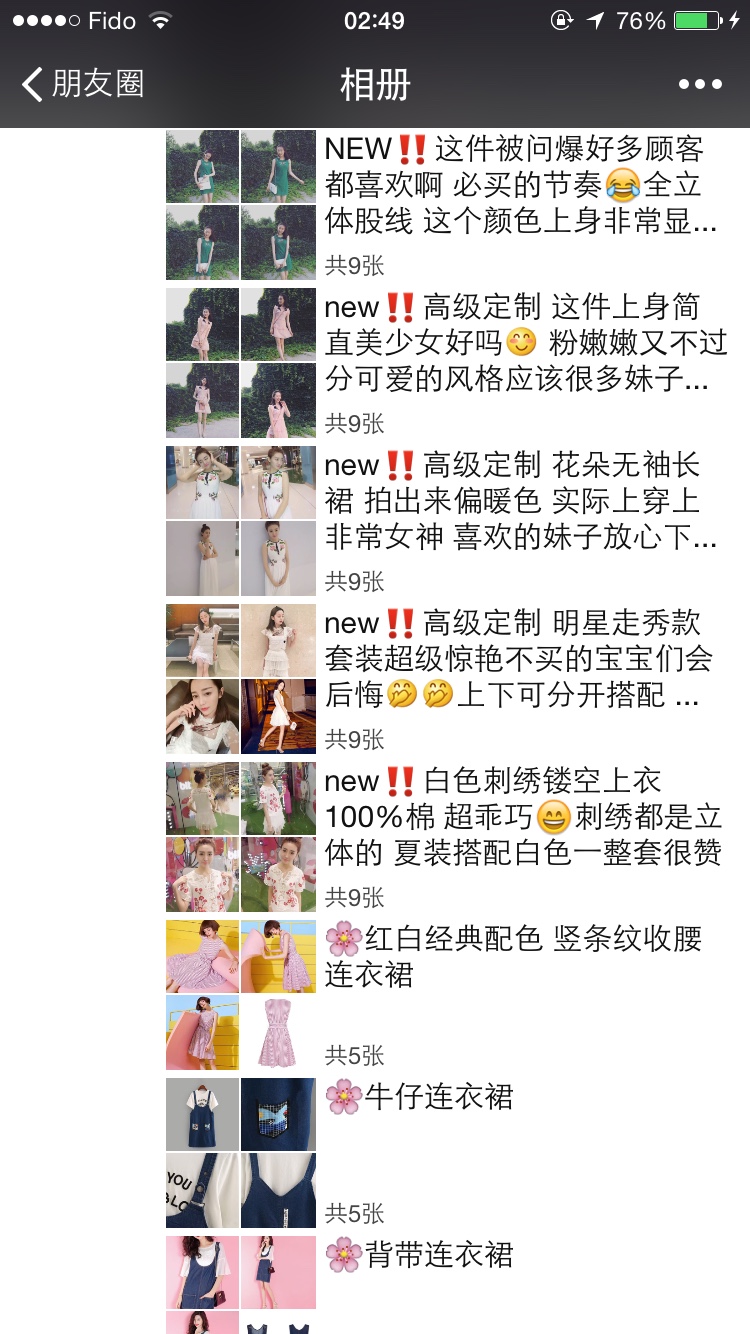
Task: Go back to 朋友圈
Action: click(84, 84)
